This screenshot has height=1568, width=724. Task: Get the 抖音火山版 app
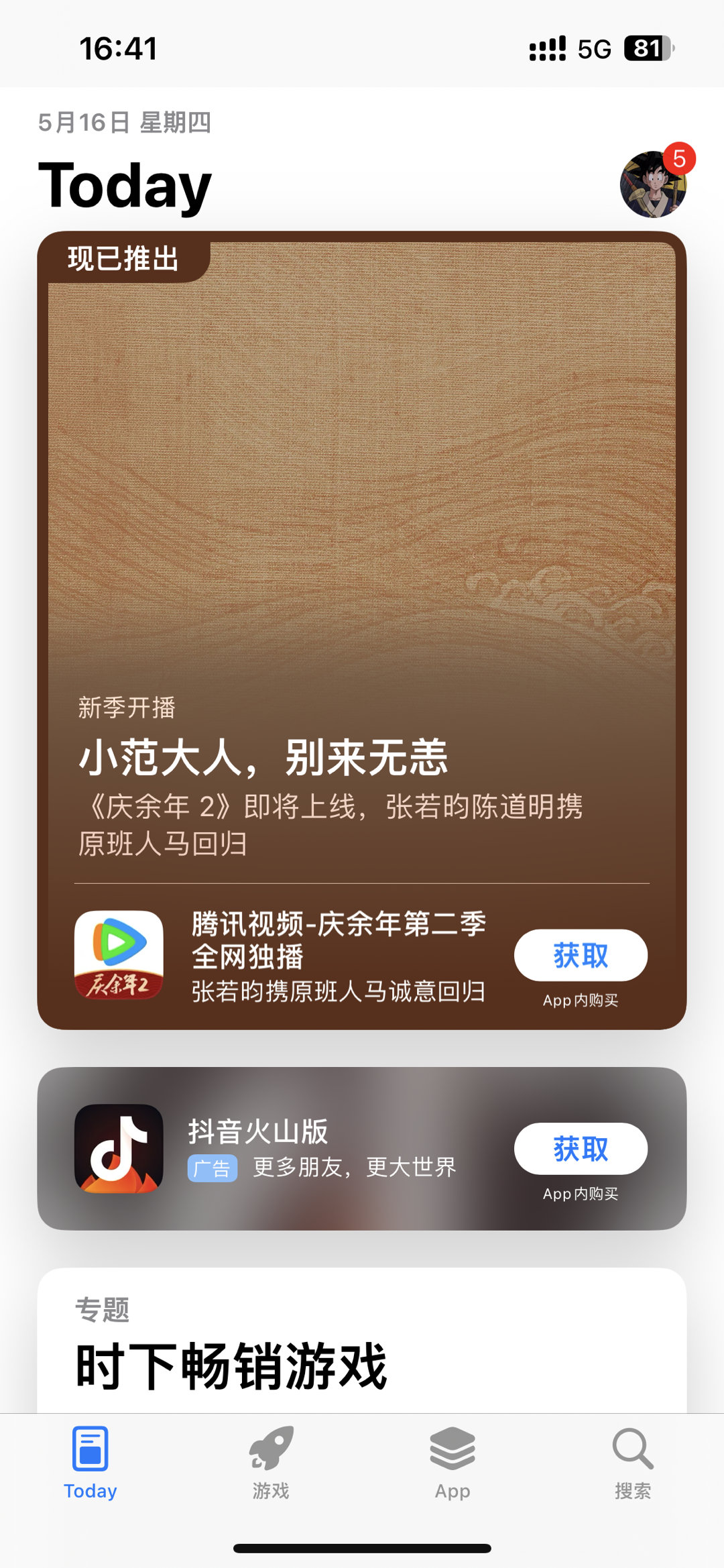(x=581, y=1148)
